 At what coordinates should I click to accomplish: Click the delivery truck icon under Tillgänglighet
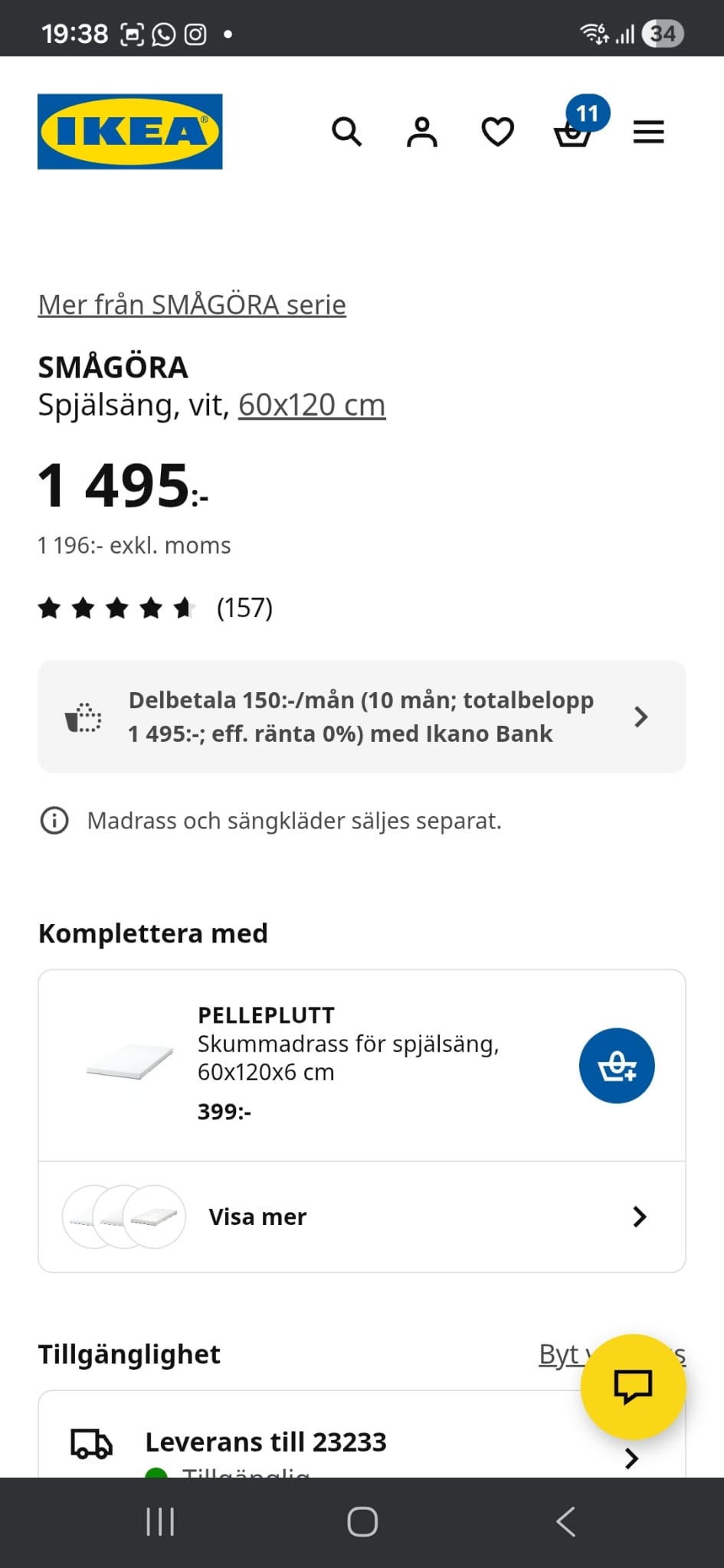click(90, 1442)
